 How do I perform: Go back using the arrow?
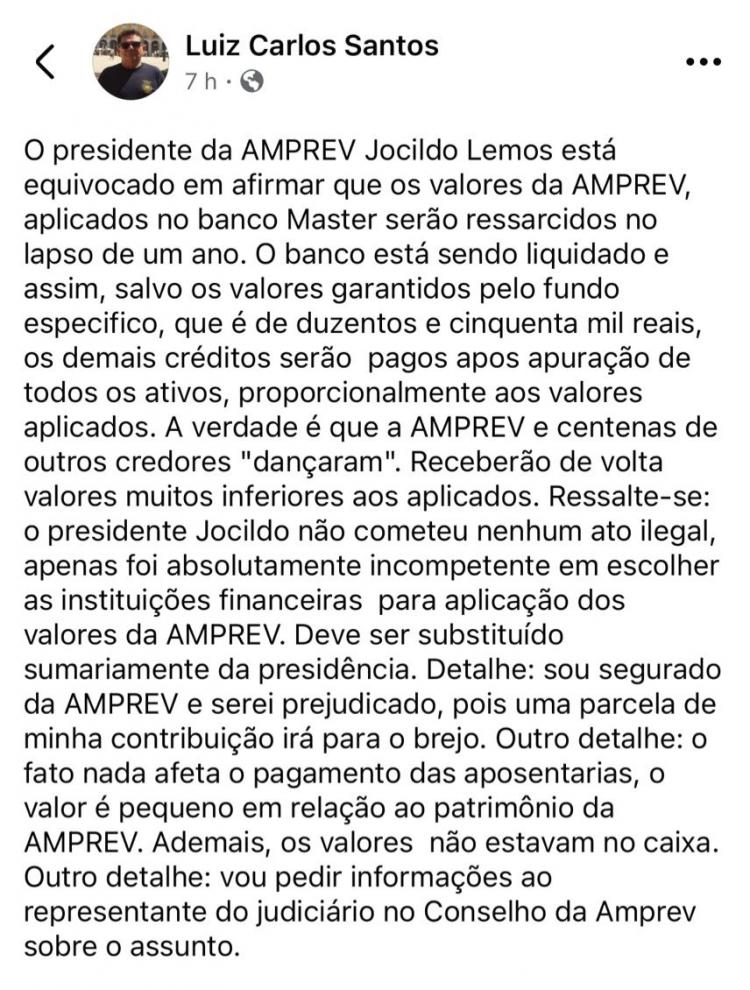coord(45,62)
